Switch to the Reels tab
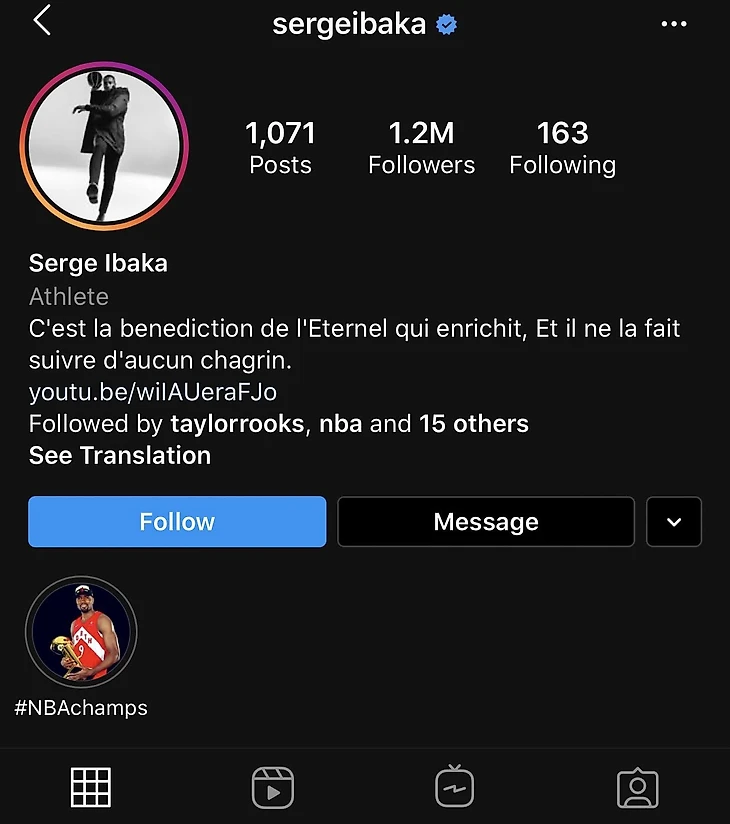 coord(272,787)
